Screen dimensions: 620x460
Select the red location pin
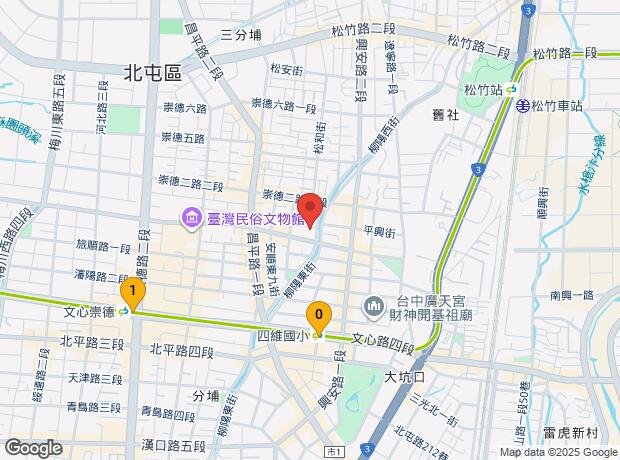[x=311, y=210]
